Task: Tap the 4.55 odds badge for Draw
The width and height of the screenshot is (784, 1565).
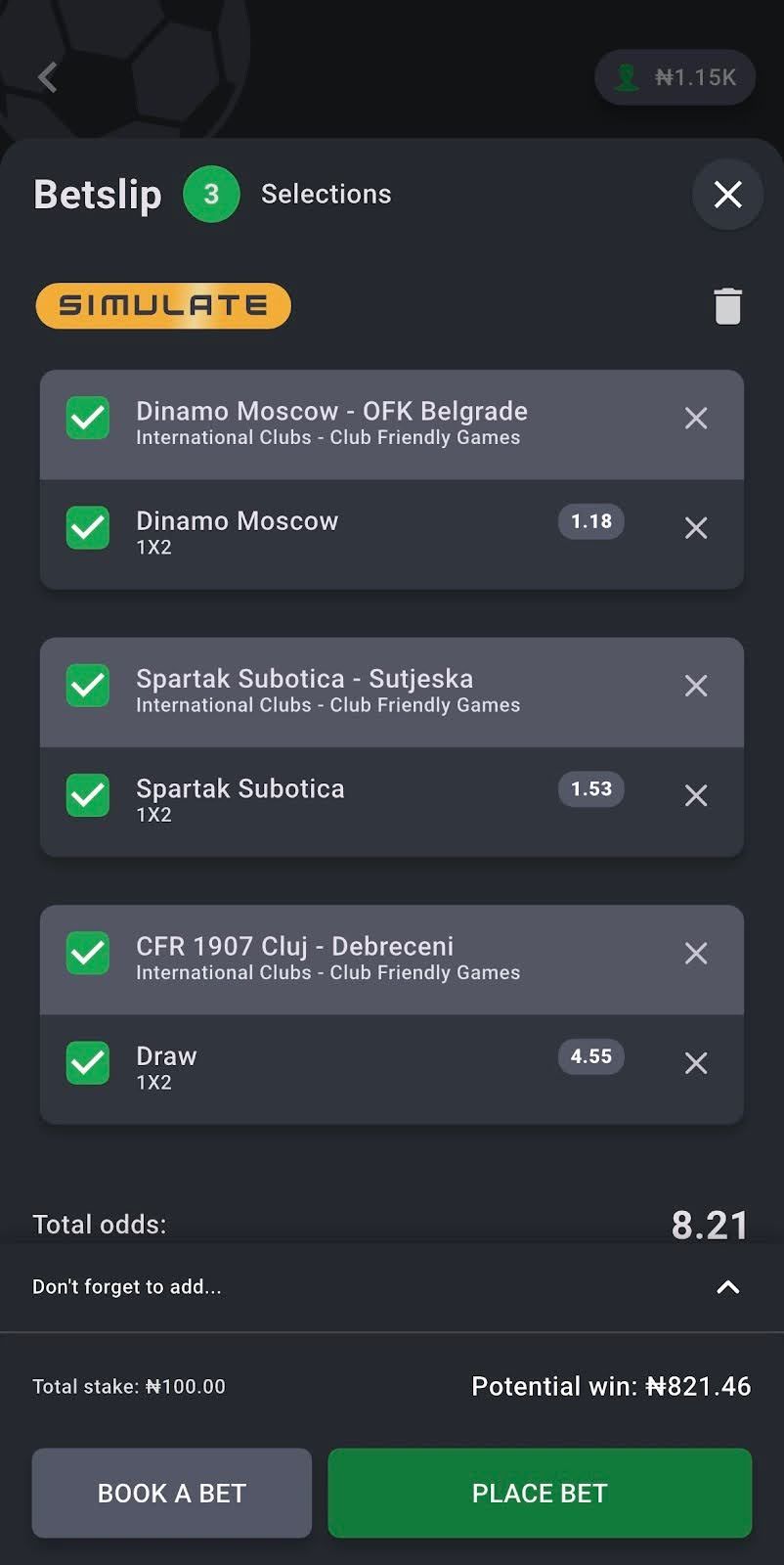Action: [x=590, y=1056]
